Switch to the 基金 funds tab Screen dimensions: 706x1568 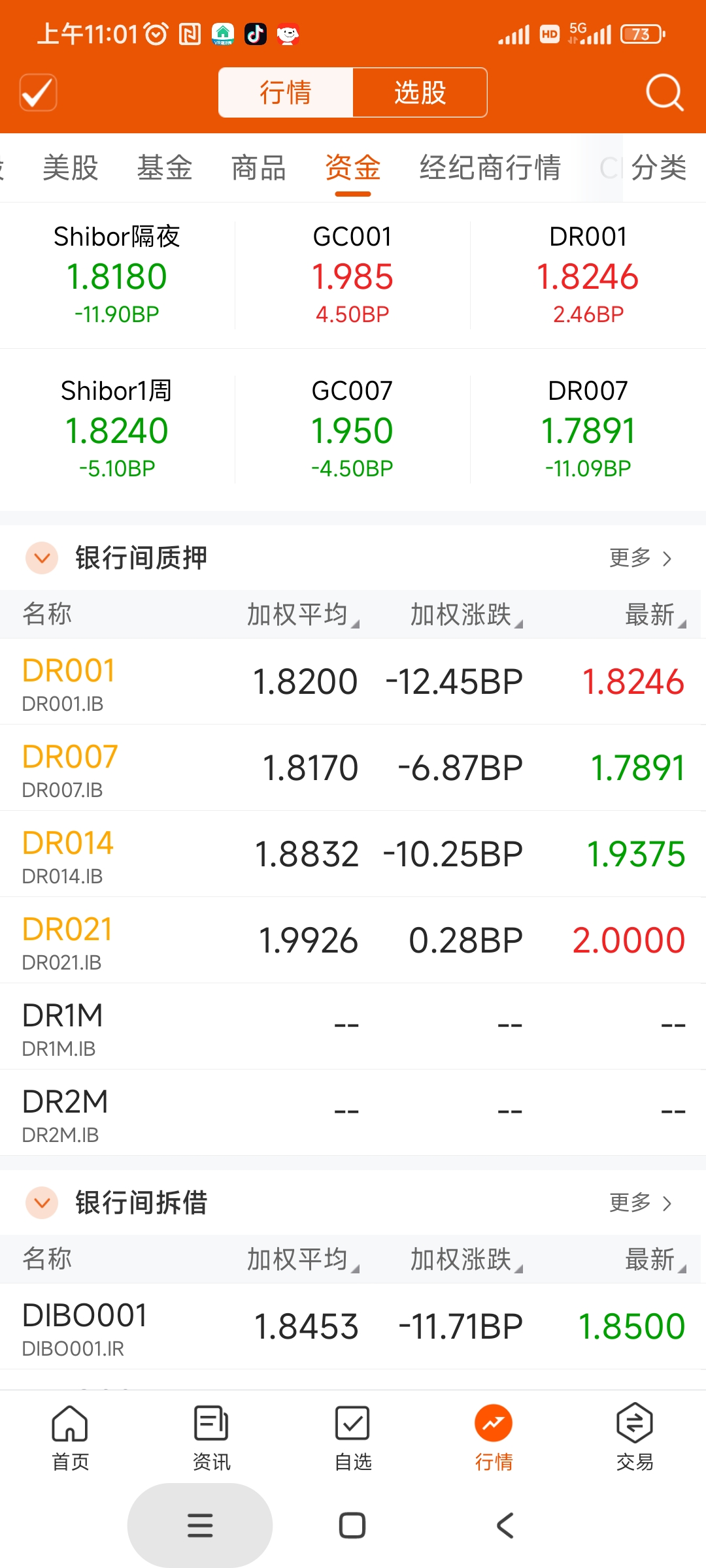coord(164,168)
